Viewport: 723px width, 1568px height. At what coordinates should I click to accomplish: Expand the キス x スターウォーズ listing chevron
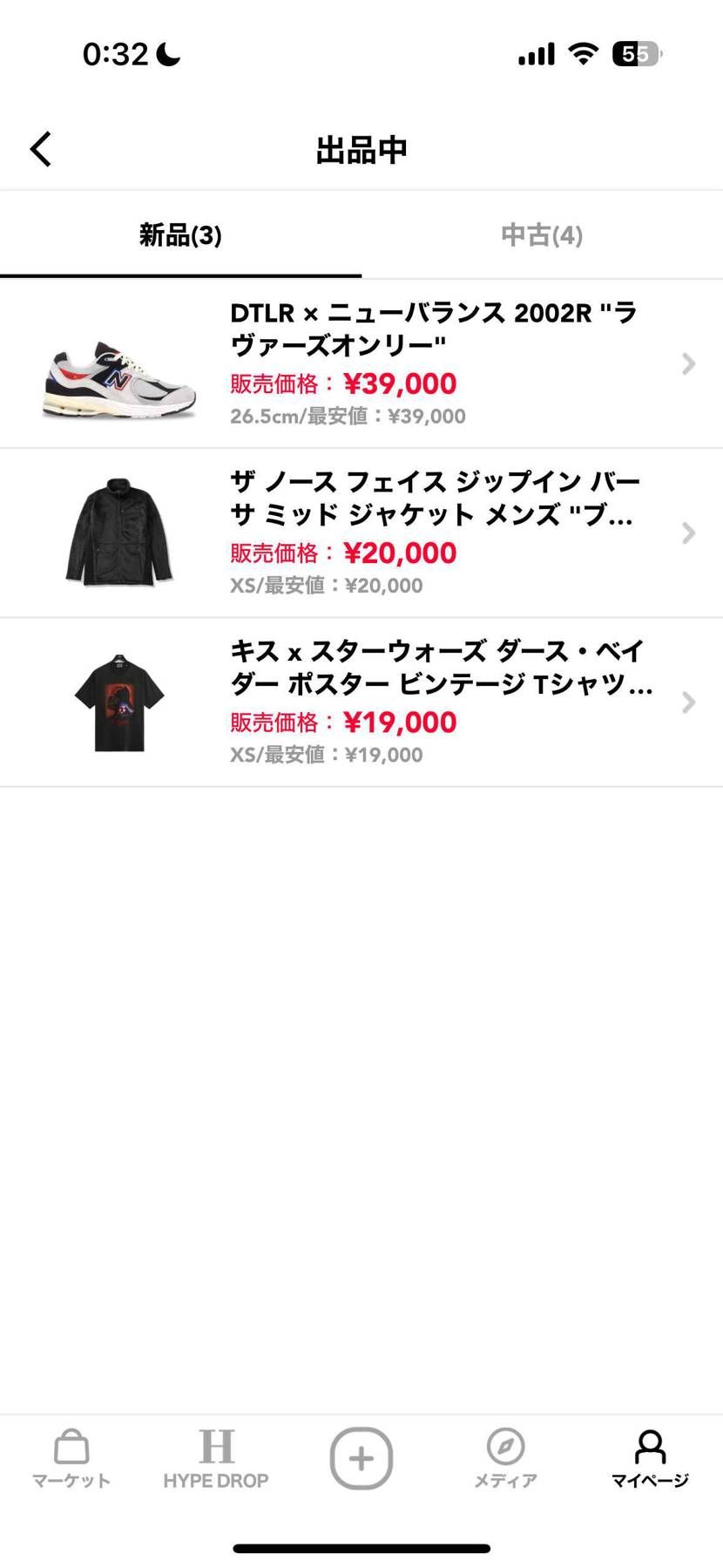[689, 702]
